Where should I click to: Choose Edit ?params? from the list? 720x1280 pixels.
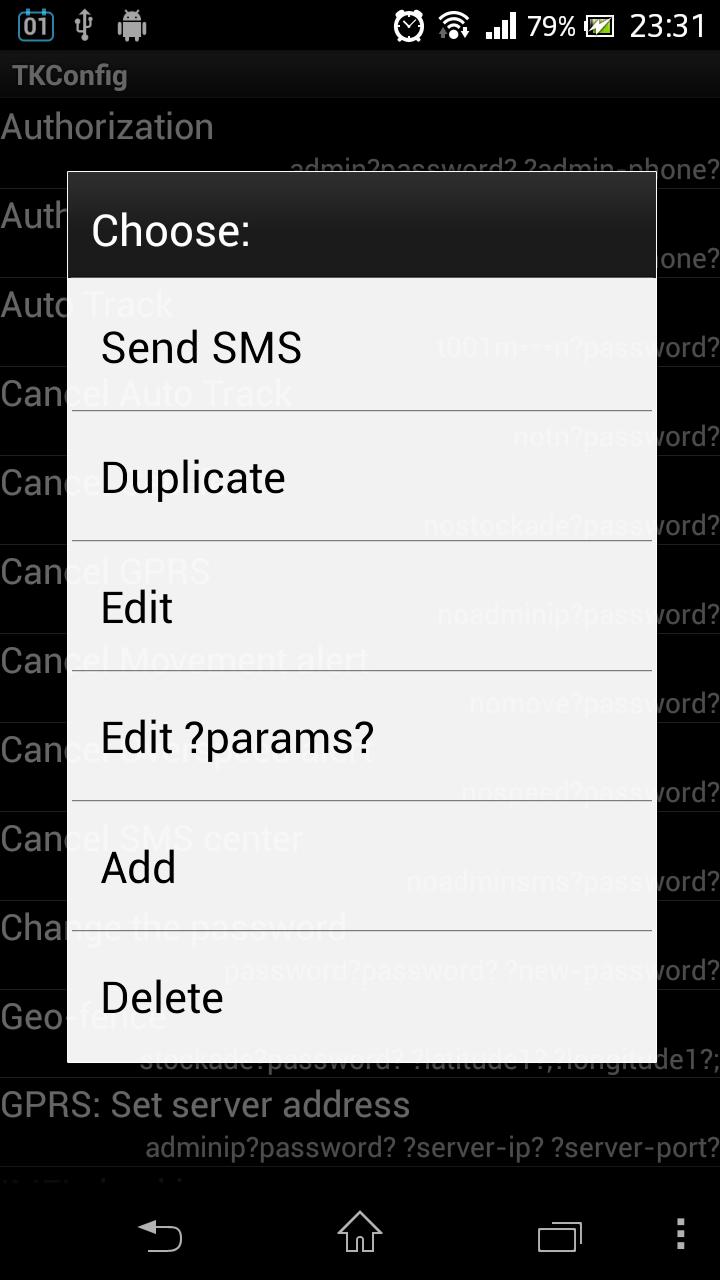click(x=361, y=737)
